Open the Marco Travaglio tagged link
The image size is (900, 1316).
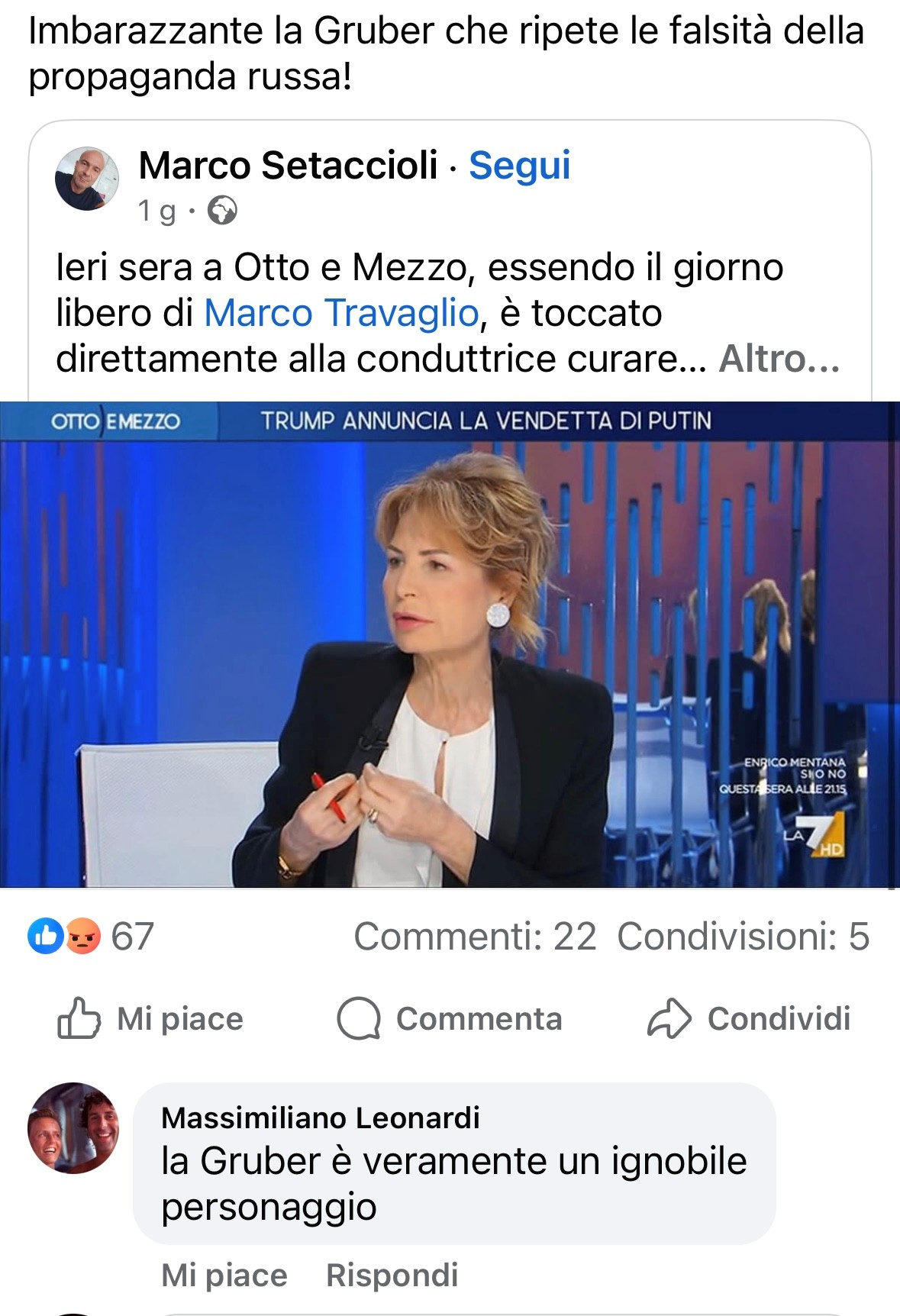tap(341, 313)
